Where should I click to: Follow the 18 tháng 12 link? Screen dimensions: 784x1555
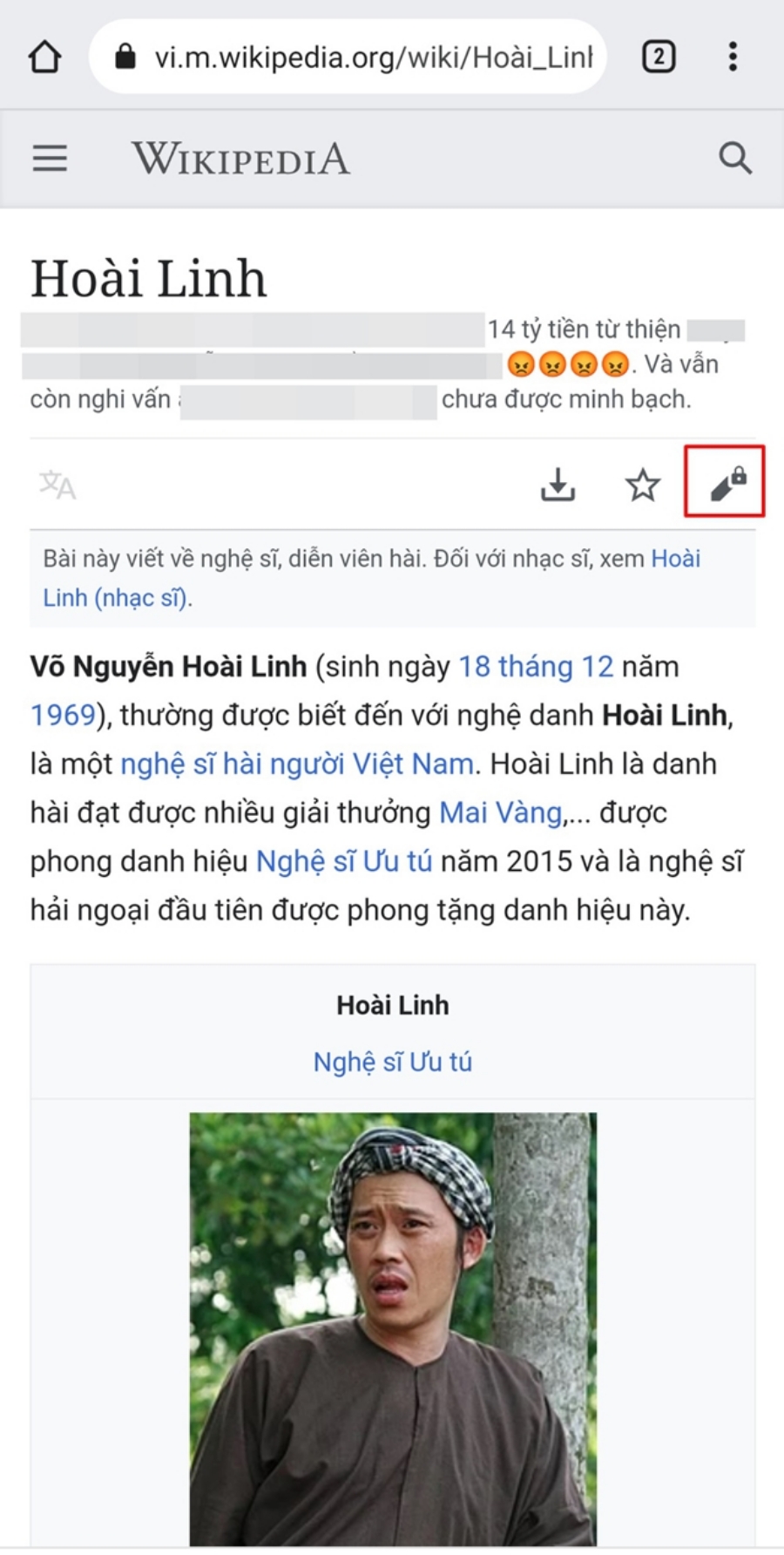click(x=536, y=667)
